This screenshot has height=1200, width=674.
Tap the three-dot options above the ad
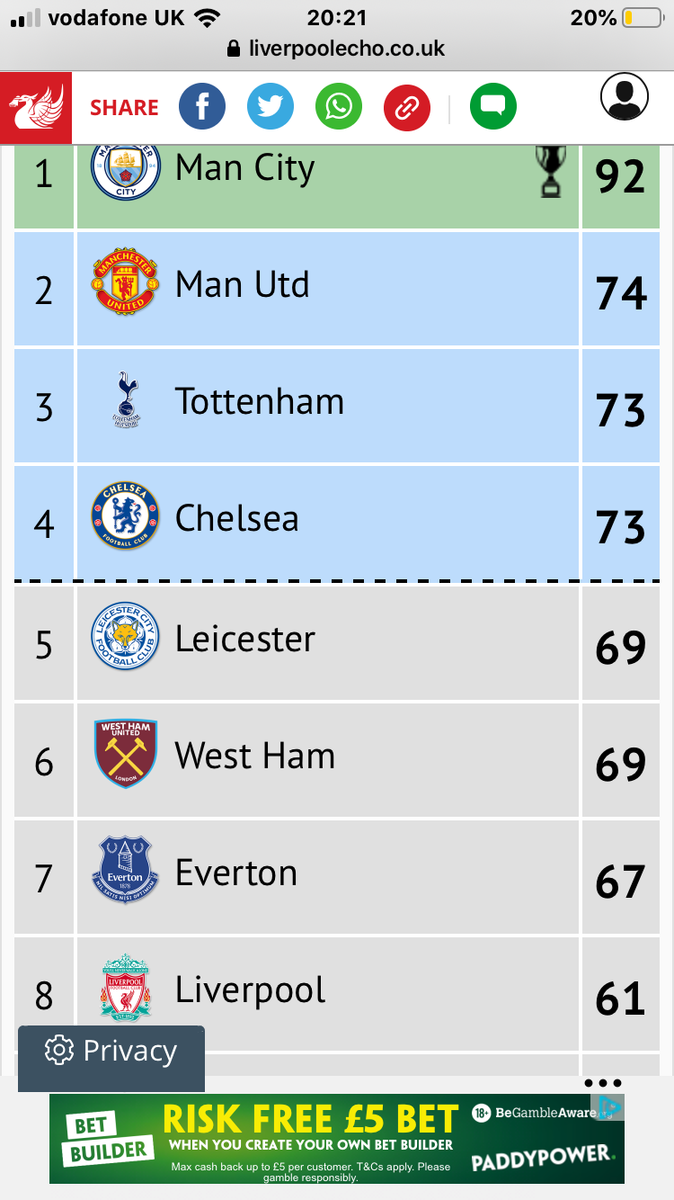(603, 1083)
